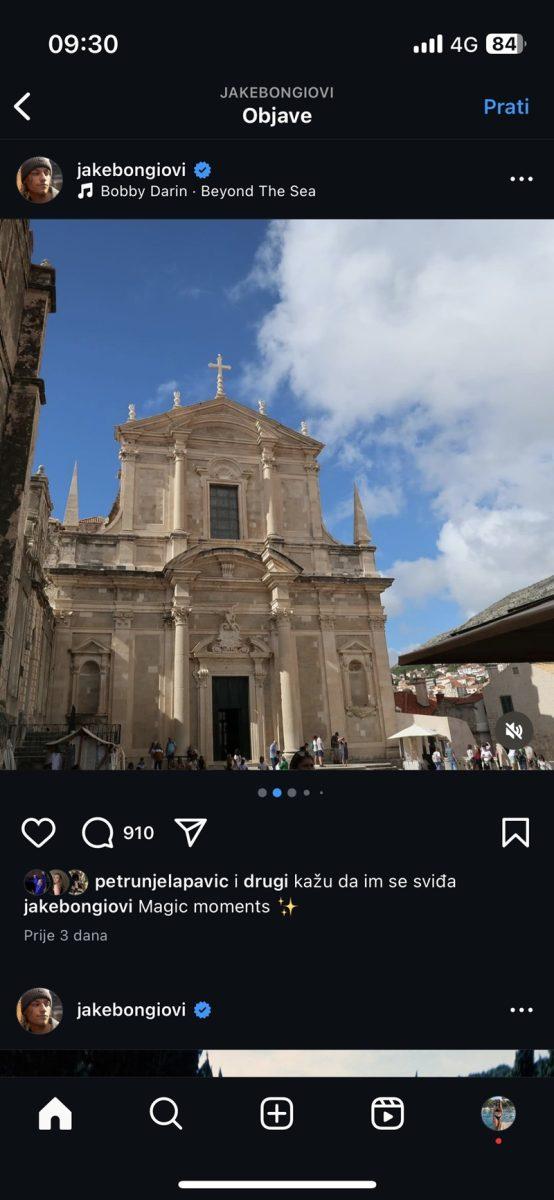Go to the Home feed tab
This screenshot has width=554, height=1200.
pyautogui.click(x=55, y=1113)
